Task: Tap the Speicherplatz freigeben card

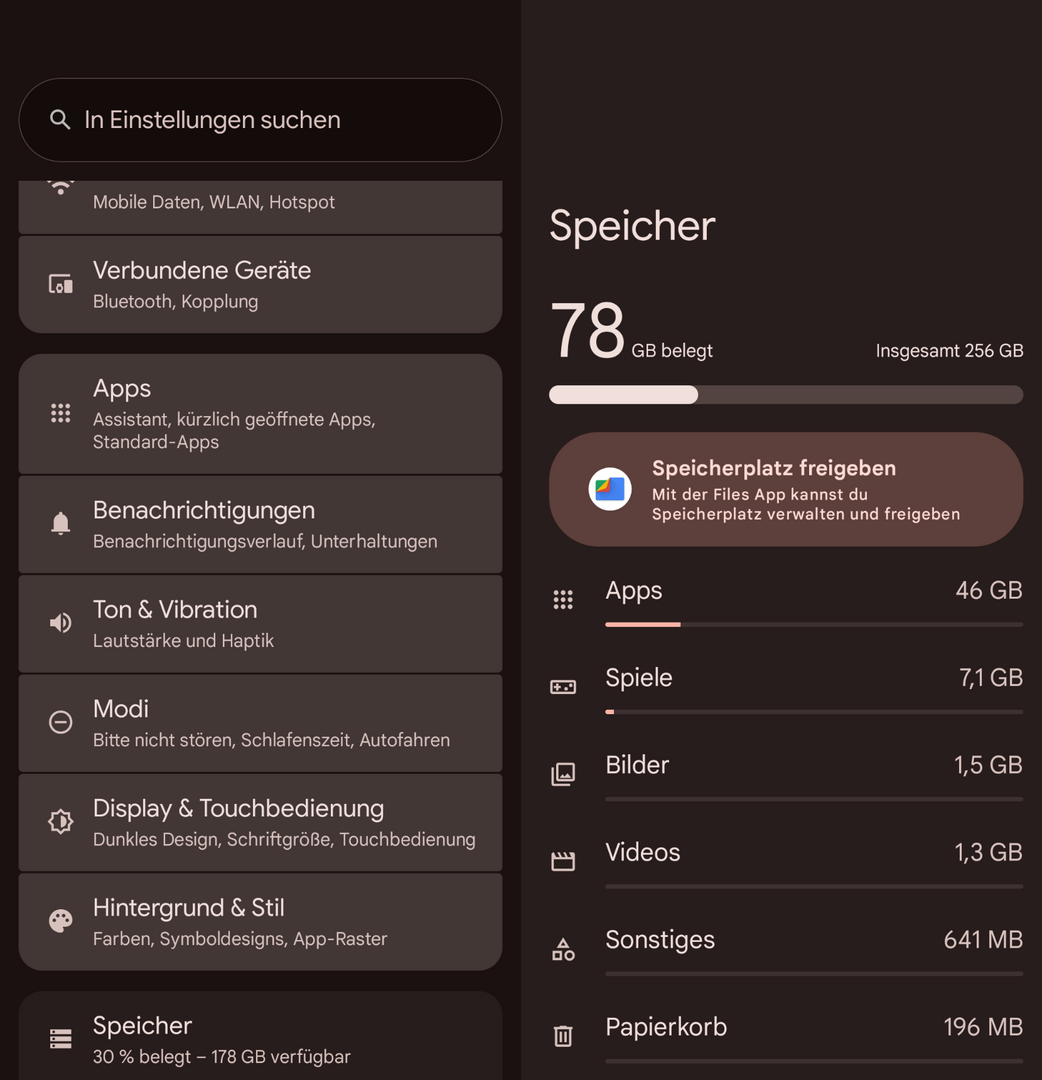Action: [786, 490]
